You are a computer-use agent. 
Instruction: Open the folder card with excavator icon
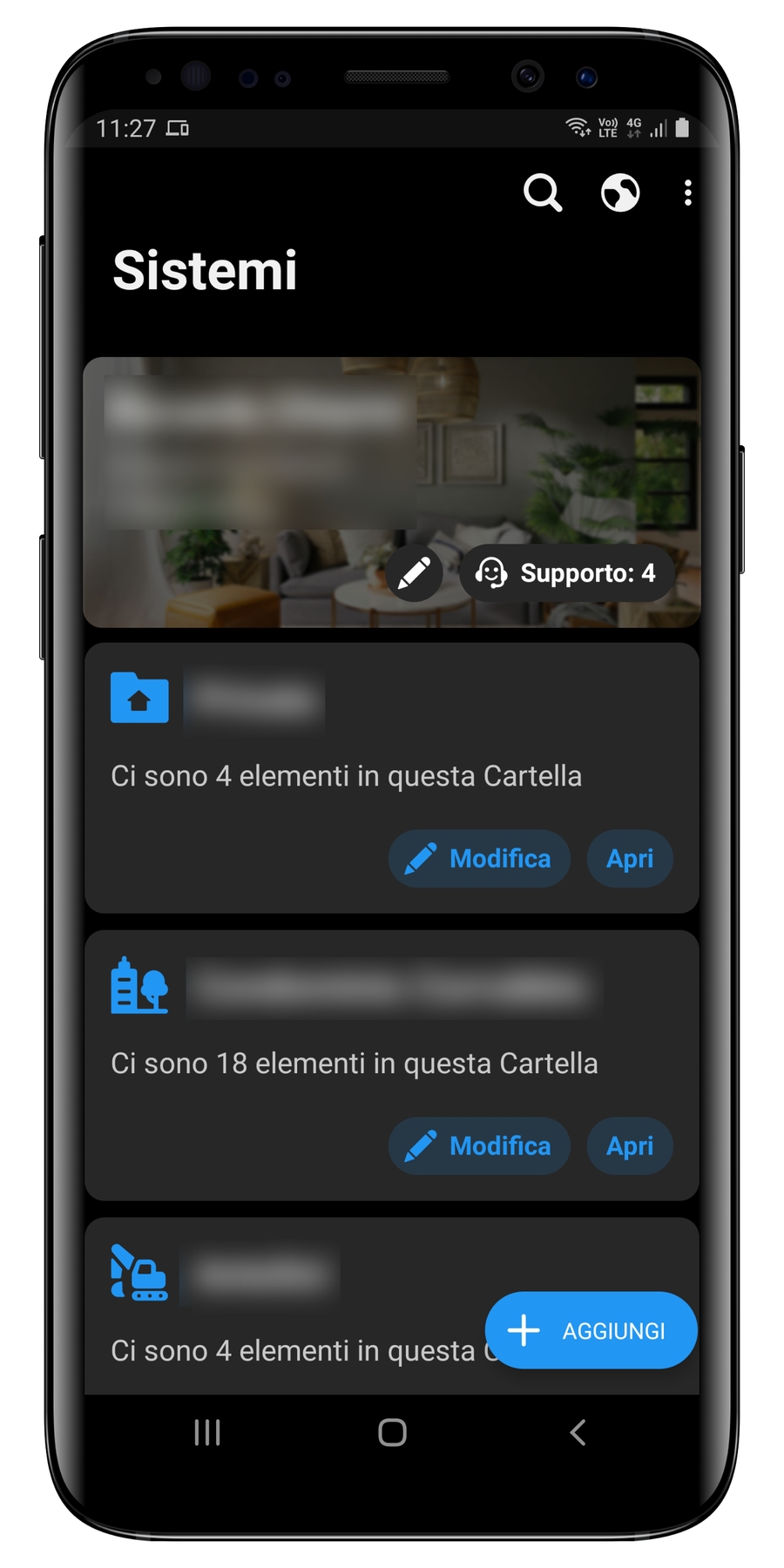287,1307
